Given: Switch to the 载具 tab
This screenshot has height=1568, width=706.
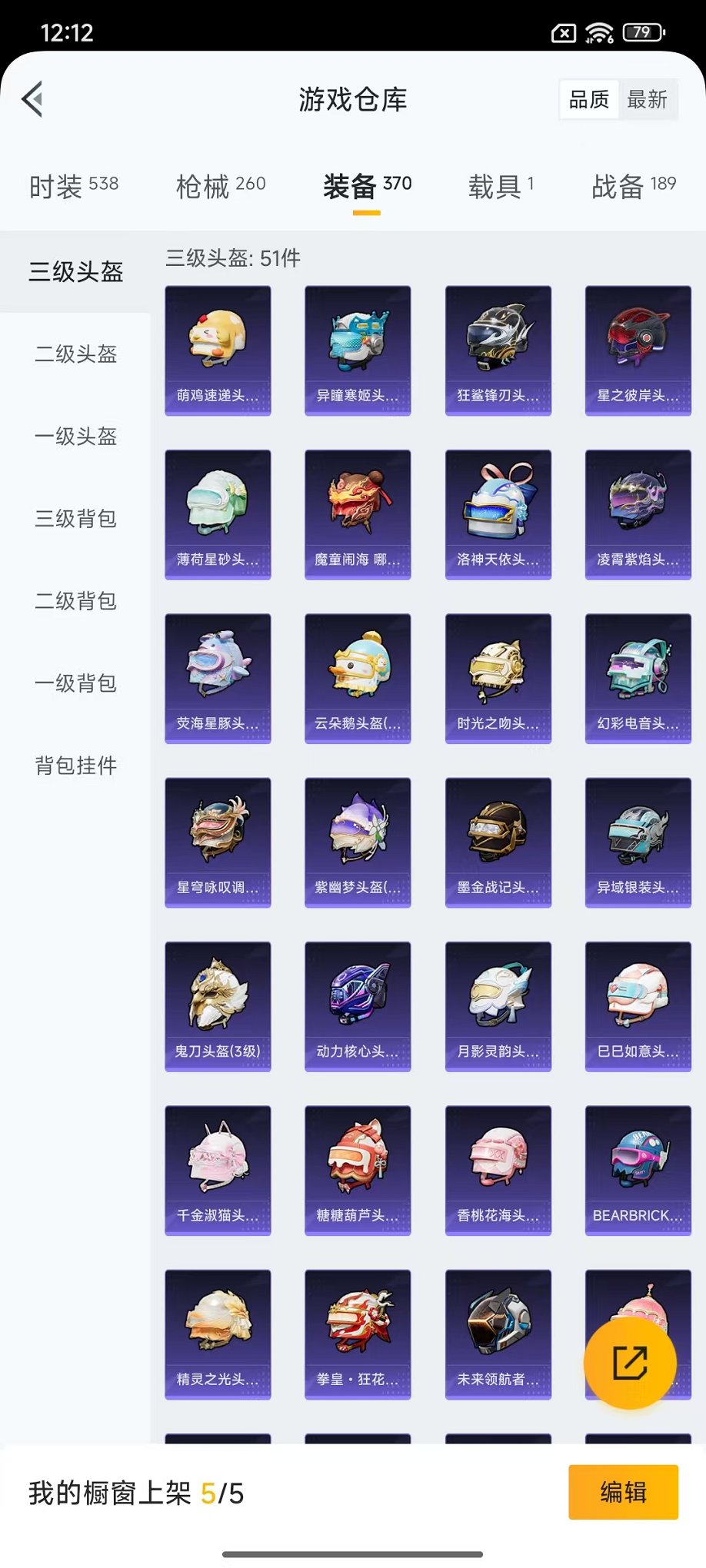Looking at the screenshot, I should click(501, 186).
